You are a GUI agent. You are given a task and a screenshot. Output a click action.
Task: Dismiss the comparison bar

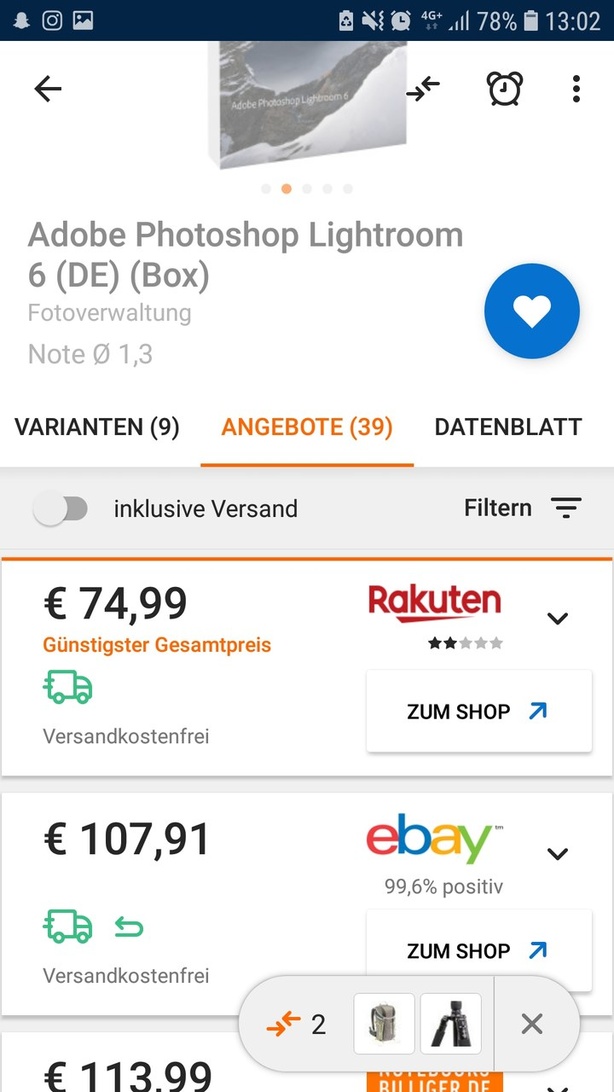coord(532,1024)
